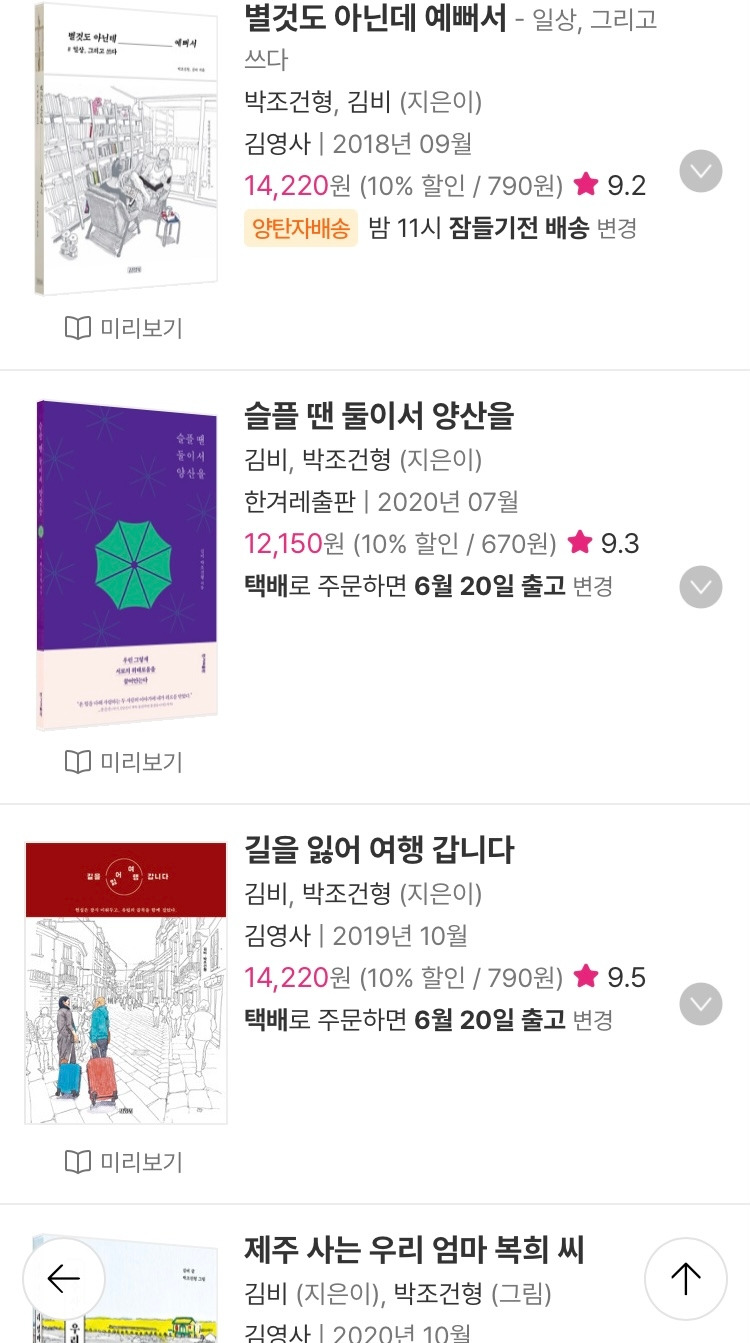Open book title 별것도 아닌데 예뻐서
Image resolution: width=750 pixels, height=1343 pixels.
[376, 17]
